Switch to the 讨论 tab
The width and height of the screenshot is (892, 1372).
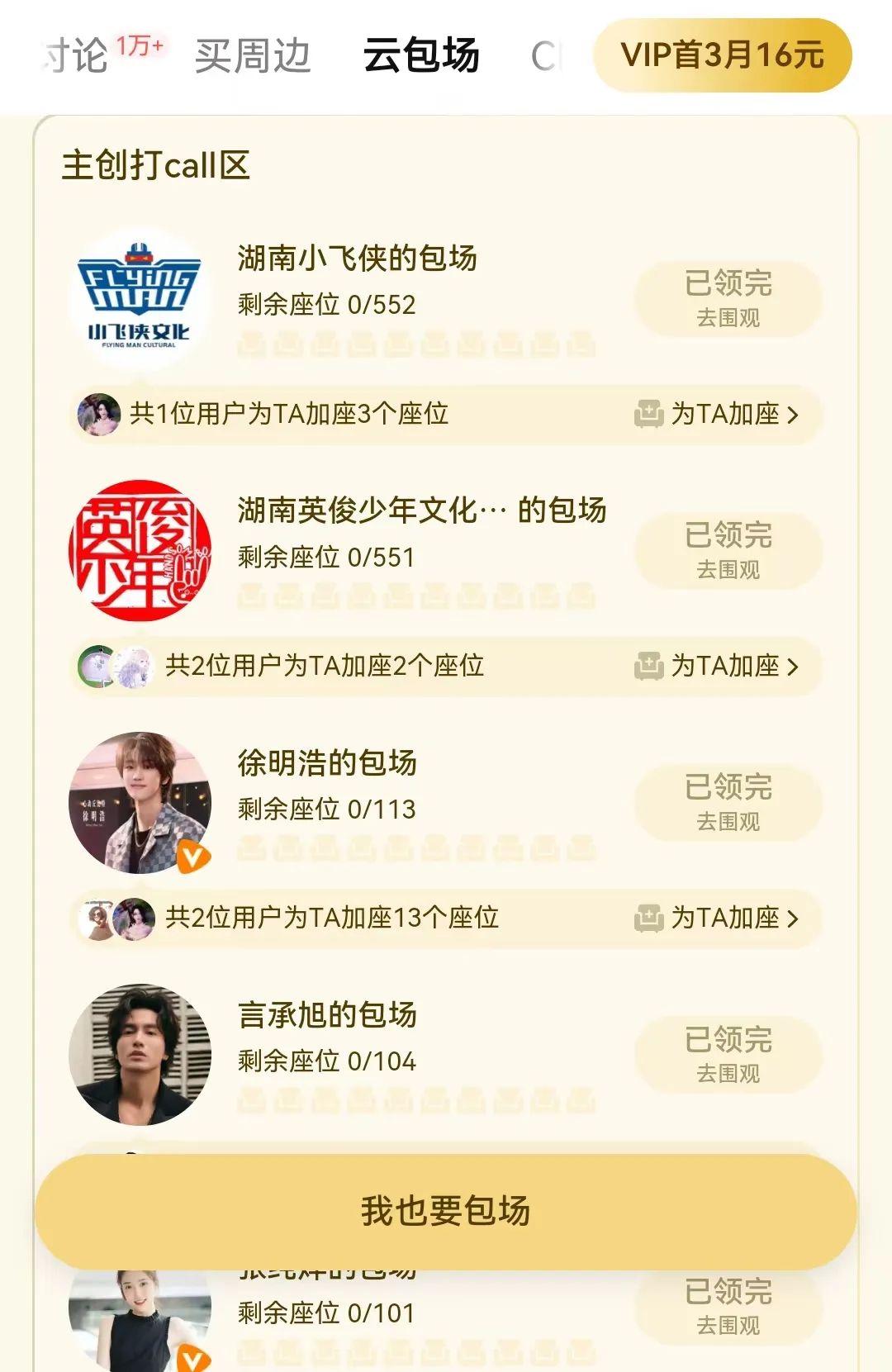(78, 55)
